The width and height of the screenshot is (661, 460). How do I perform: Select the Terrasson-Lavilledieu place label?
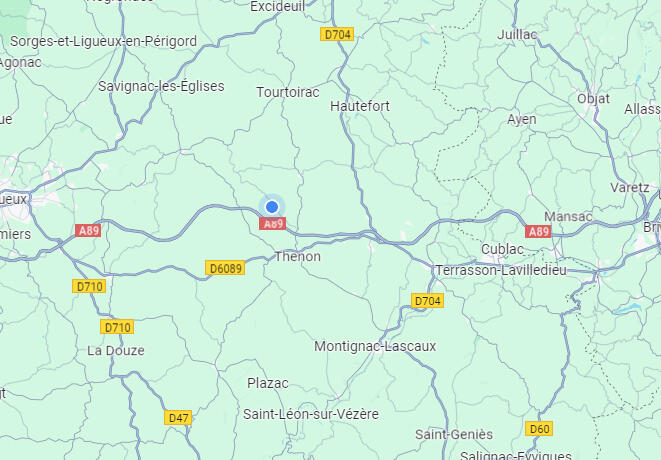pyautogui.click(x=501, y=271)
